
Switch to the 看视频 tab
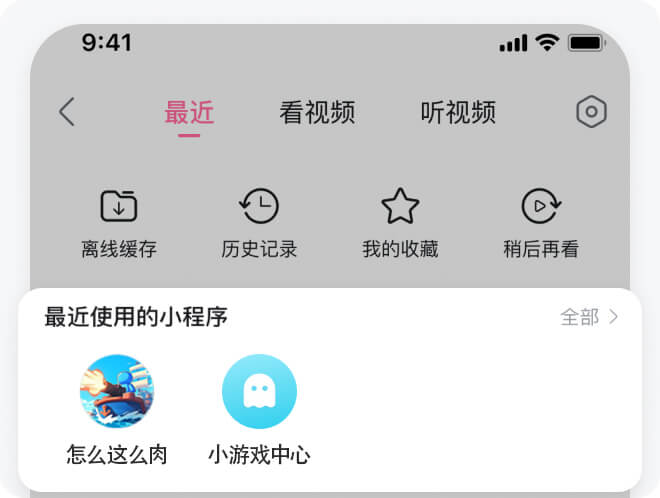point(317,113)
